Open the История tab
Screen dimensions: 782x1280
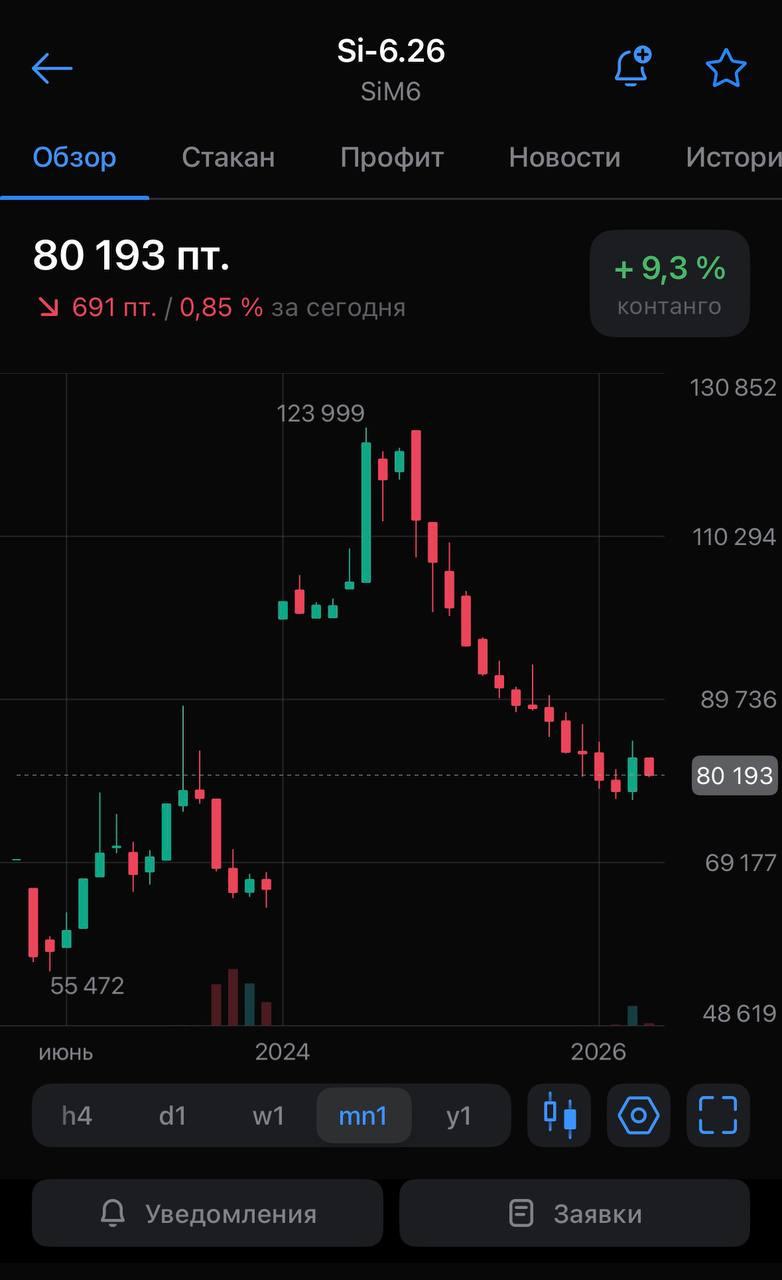(732, 157)
